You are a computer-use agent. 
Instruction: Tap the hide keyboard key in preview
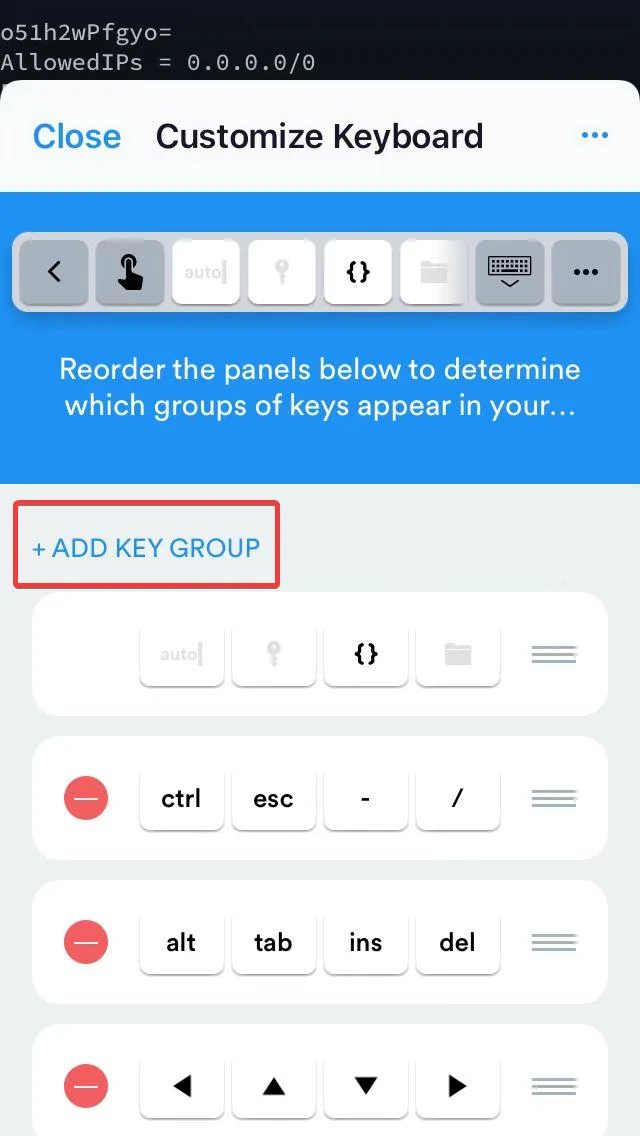510,271
